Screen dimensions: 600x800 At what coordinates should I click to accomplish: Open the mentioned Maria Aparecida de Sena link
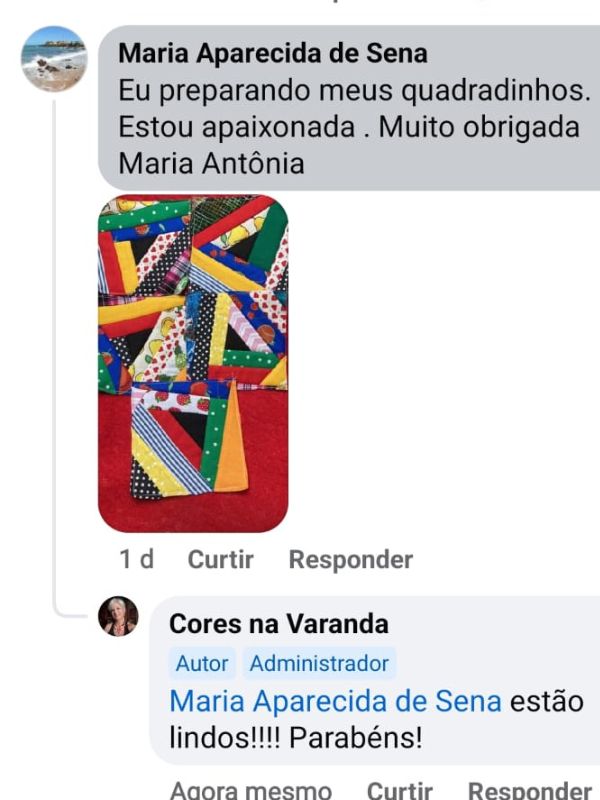tap(335, 700)
